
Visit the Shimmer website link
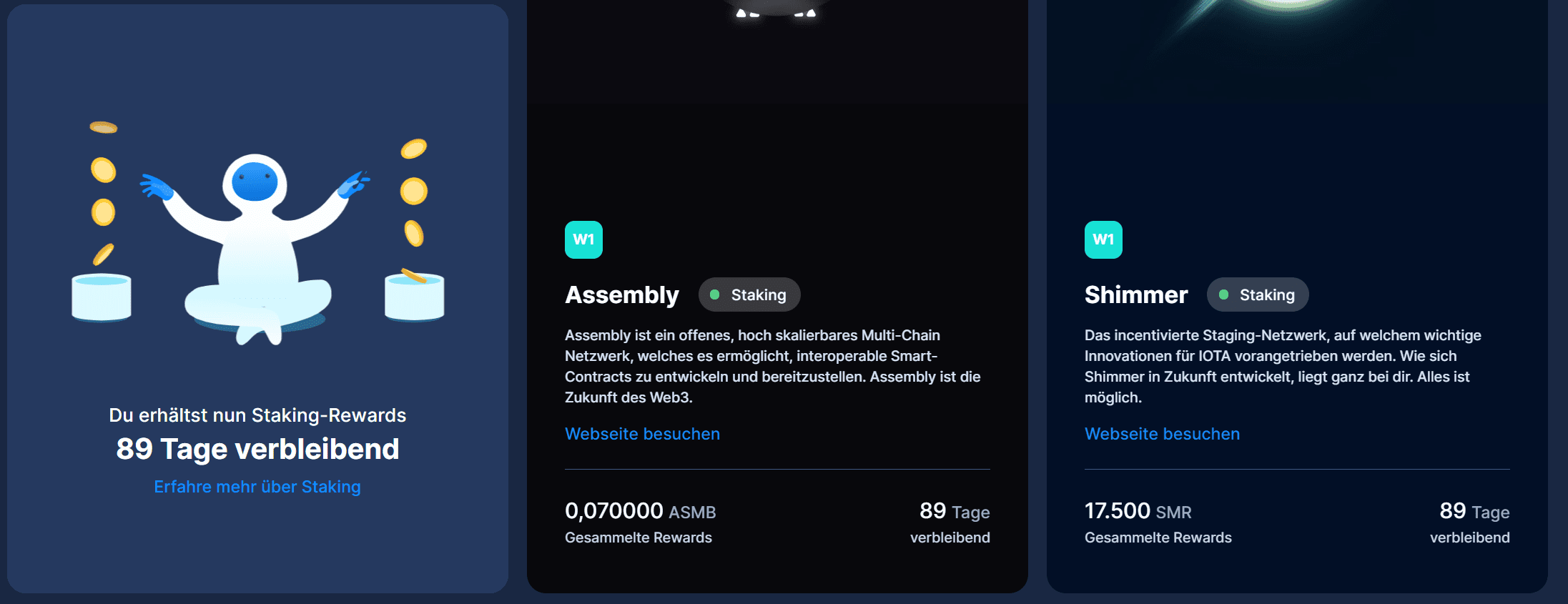(x=1162, y=434)
